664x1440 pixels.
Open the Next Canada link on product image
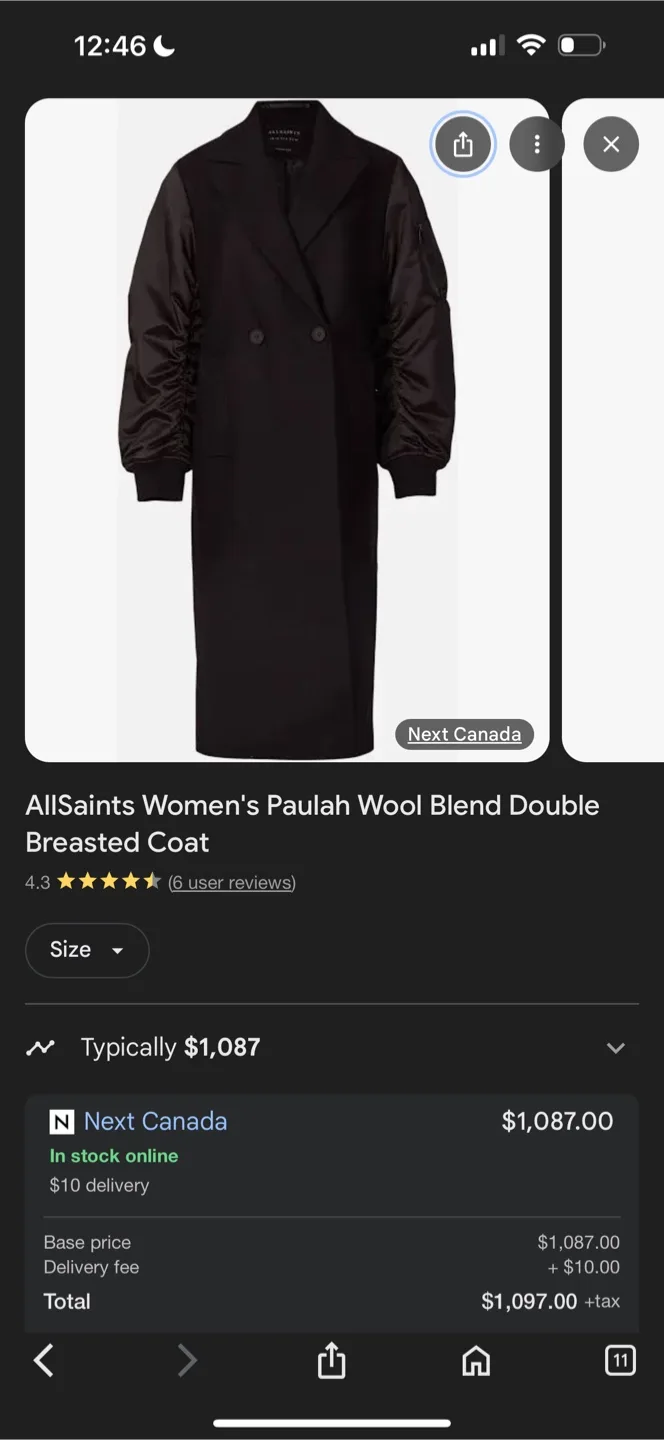click(464, 734)
